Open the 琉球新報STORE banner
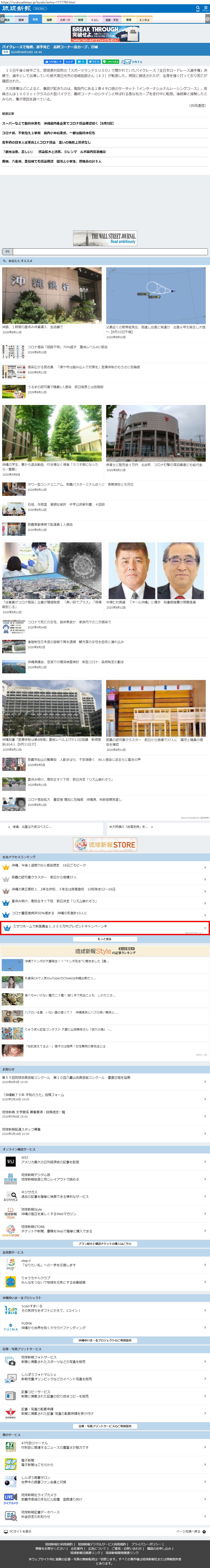Viewport: 210px width, 1568px height. [105, 844]
